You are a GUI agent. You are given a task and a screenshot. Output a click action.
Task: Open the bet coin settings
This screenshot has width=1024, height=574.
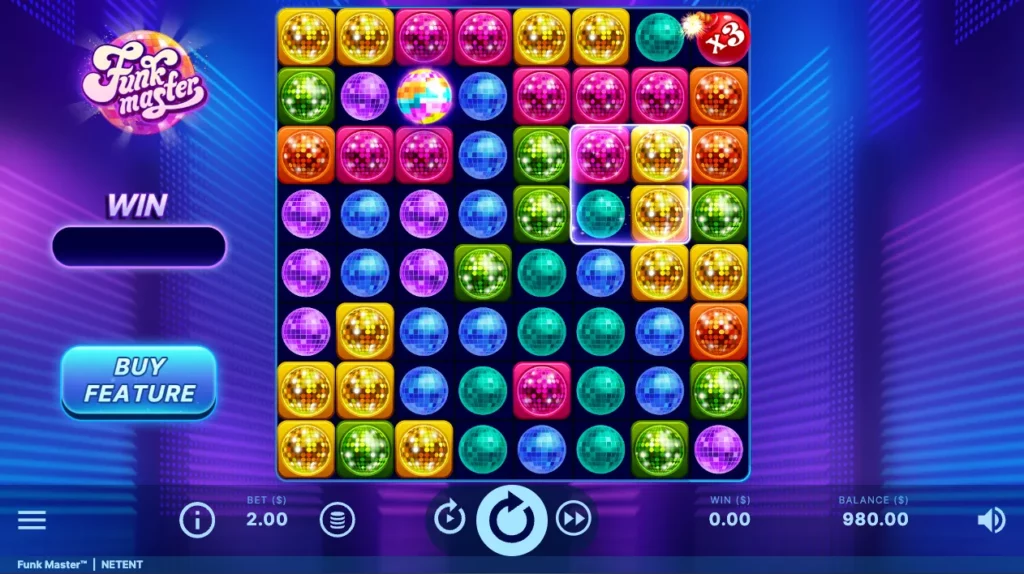(x=337, y=520)
